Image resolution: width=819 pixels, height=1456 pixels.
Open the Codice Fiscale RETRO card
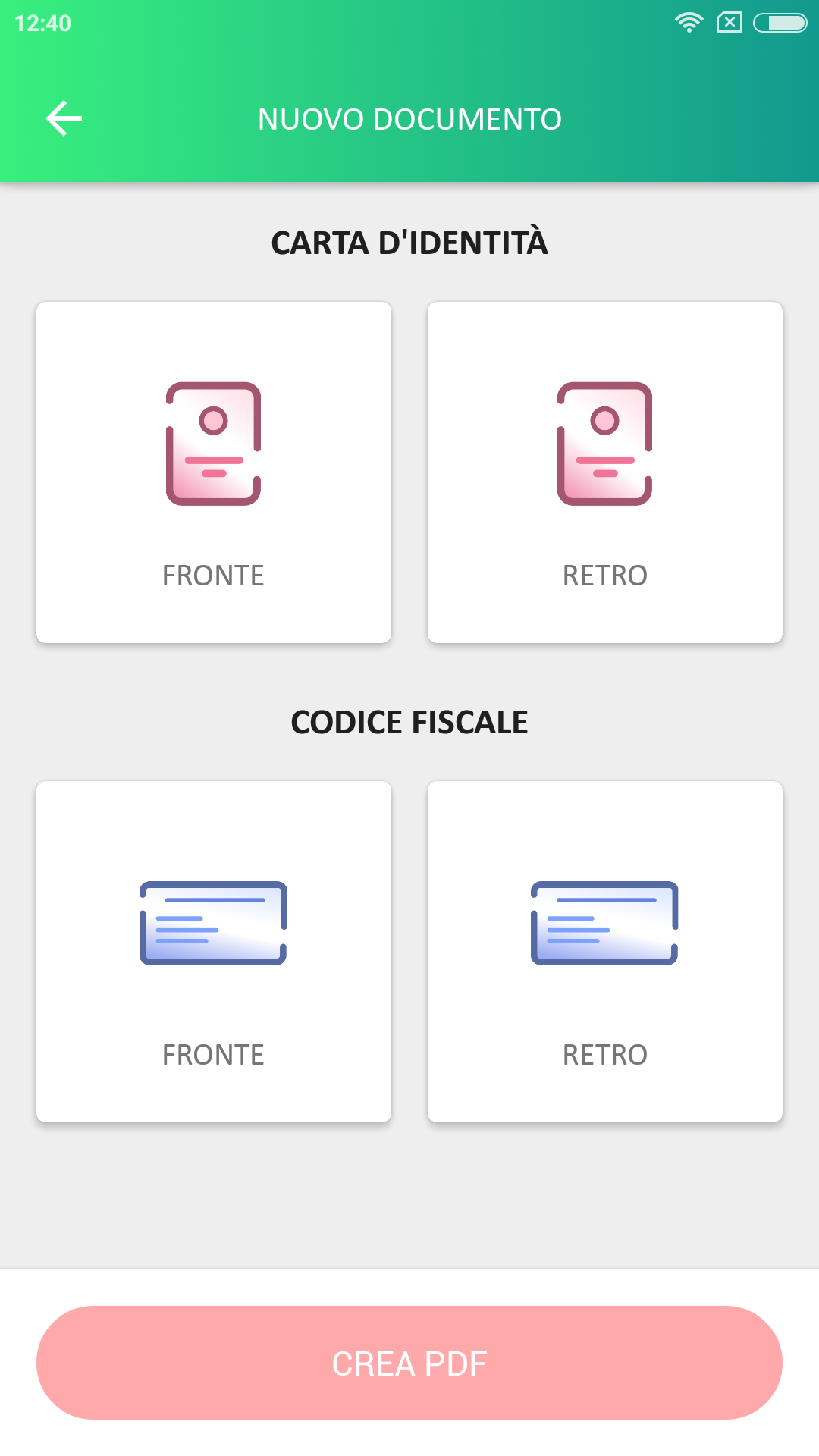pyautogui.click(x=605, y=952)
